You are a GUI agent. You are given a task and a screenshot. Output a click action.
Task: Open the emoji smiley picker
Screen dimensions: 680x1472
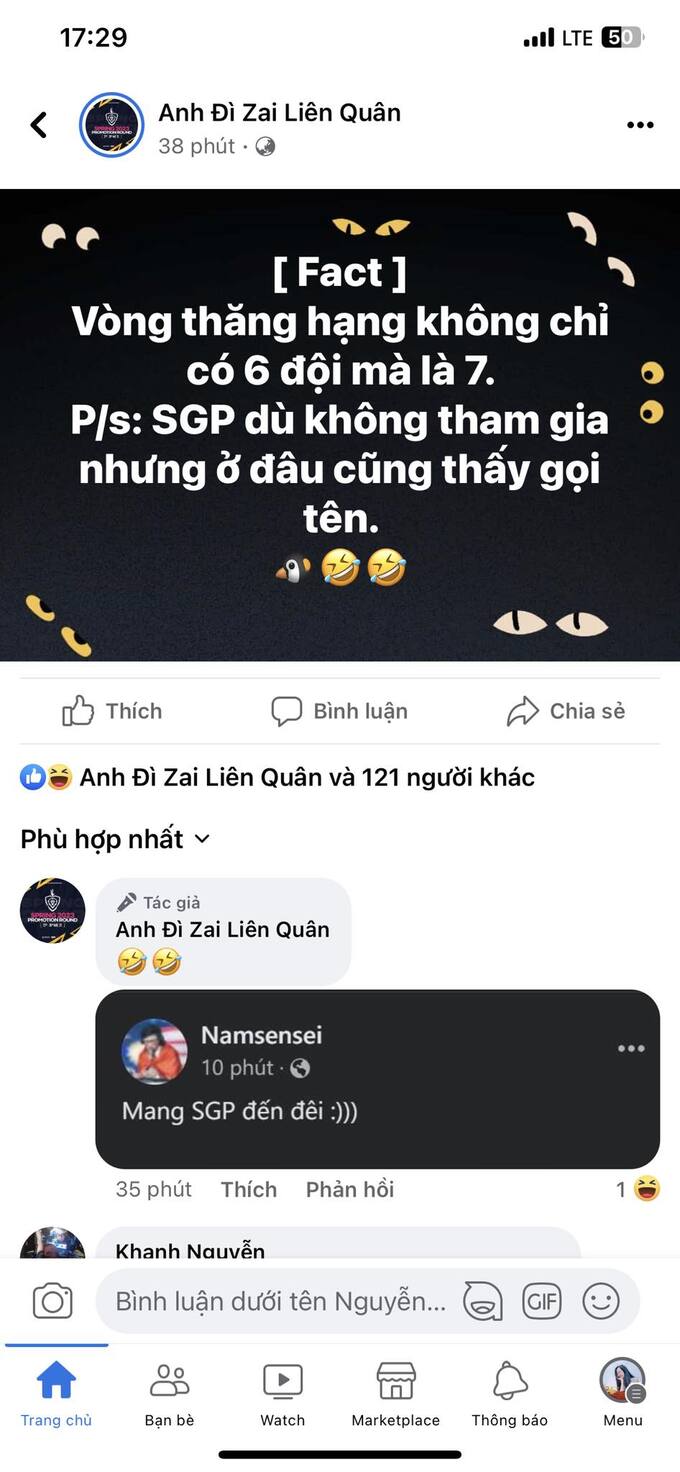pos(601,1301)
